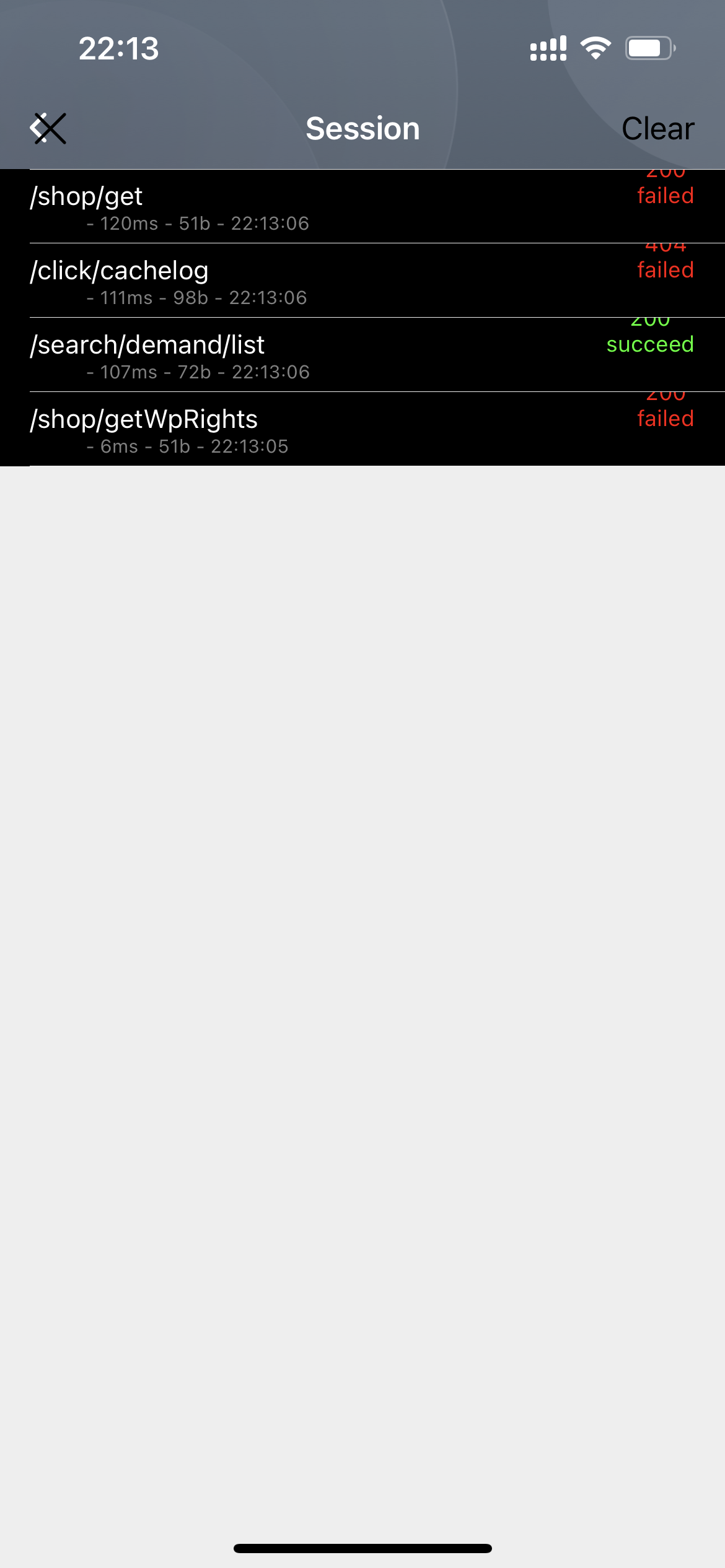This screenshot has height=1568, width=725.
Task: Close the Session screen
Action: [48, 129]
